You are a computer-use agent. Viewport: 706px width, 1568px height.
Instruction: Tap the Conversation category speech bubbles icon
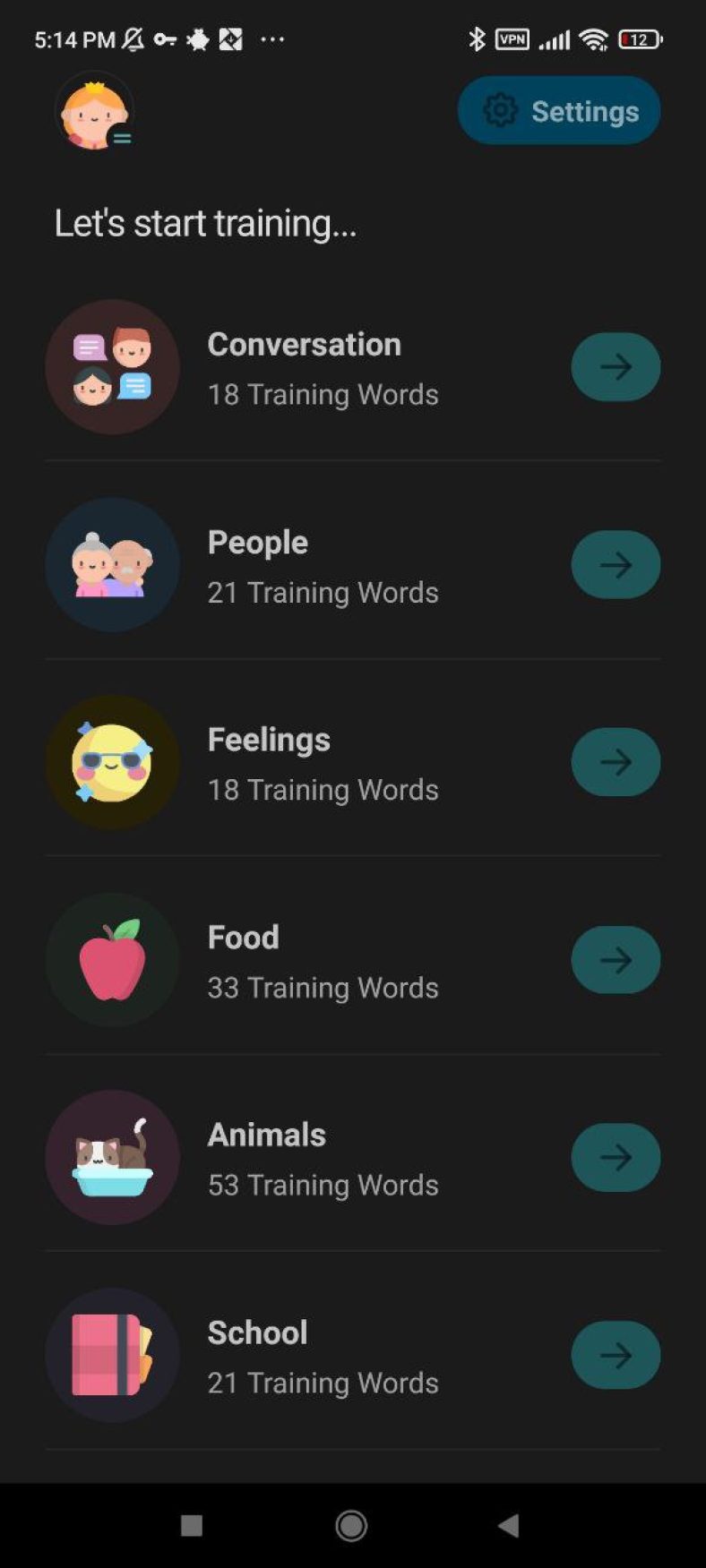[x=112, y=366]
